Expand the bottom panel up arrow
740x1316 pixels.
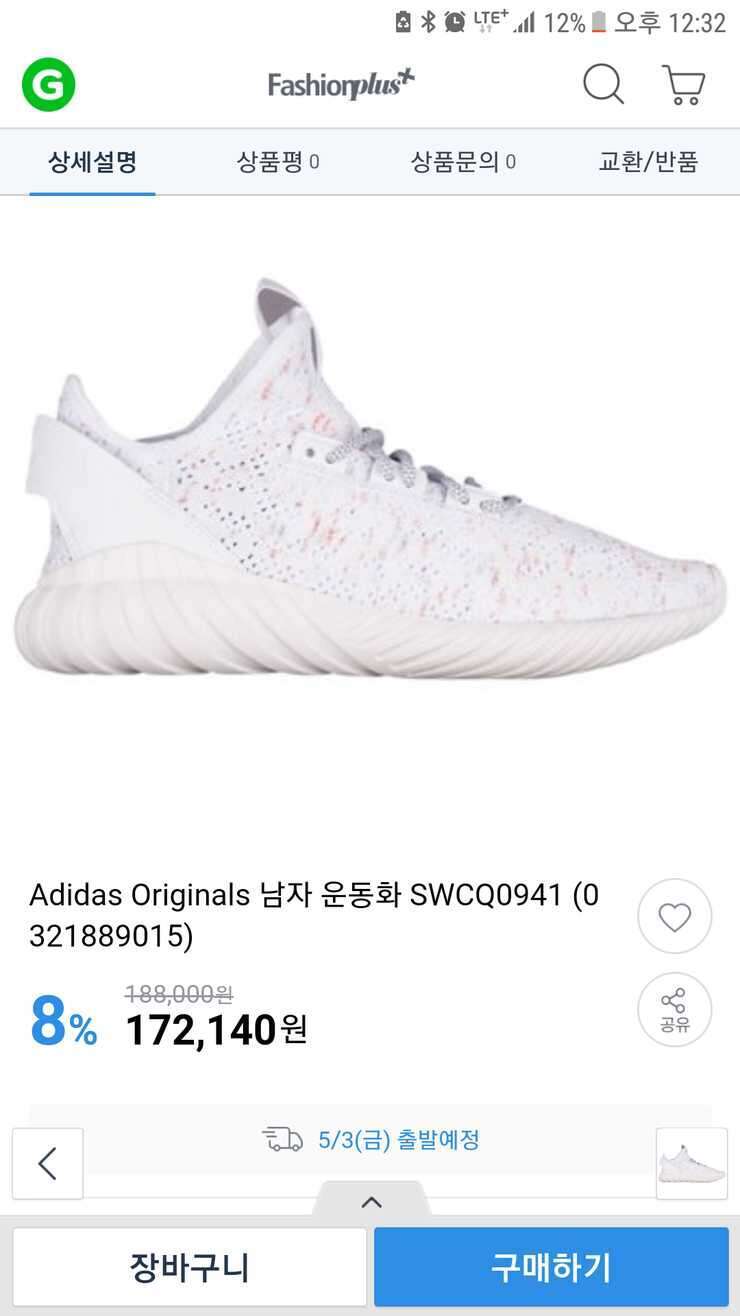(x=371, y=1200)
